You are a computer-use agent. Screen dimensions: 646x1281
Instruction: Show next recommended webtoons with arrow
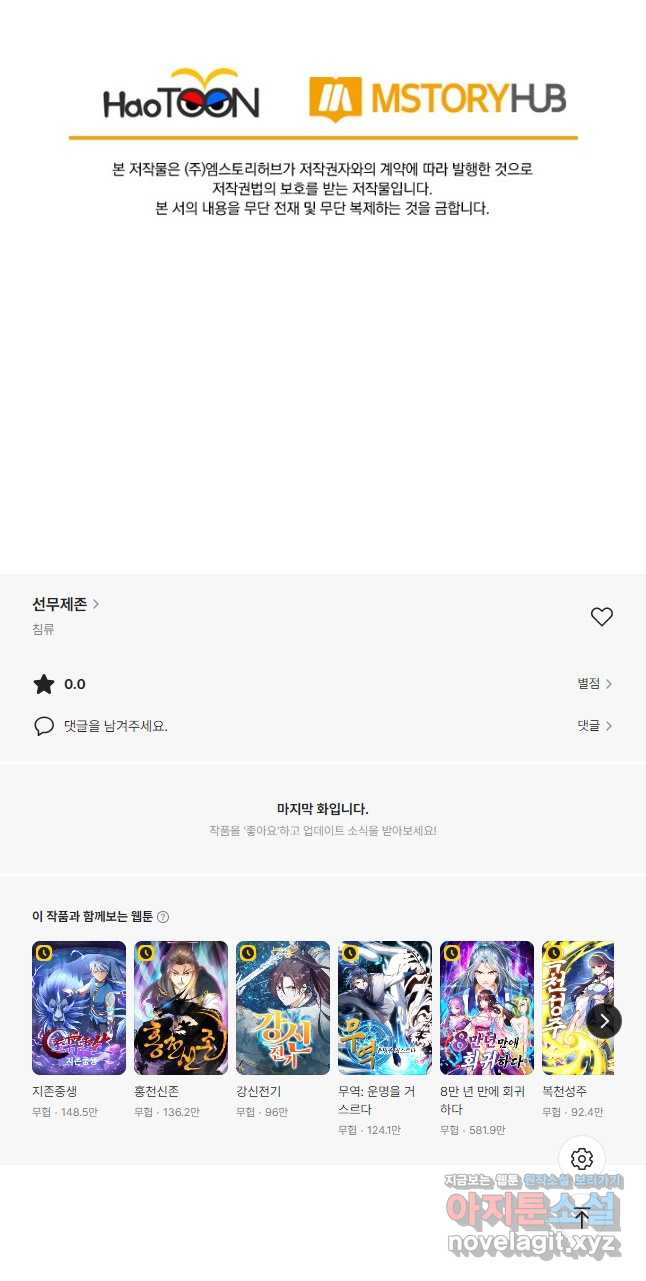[604, 1021]
